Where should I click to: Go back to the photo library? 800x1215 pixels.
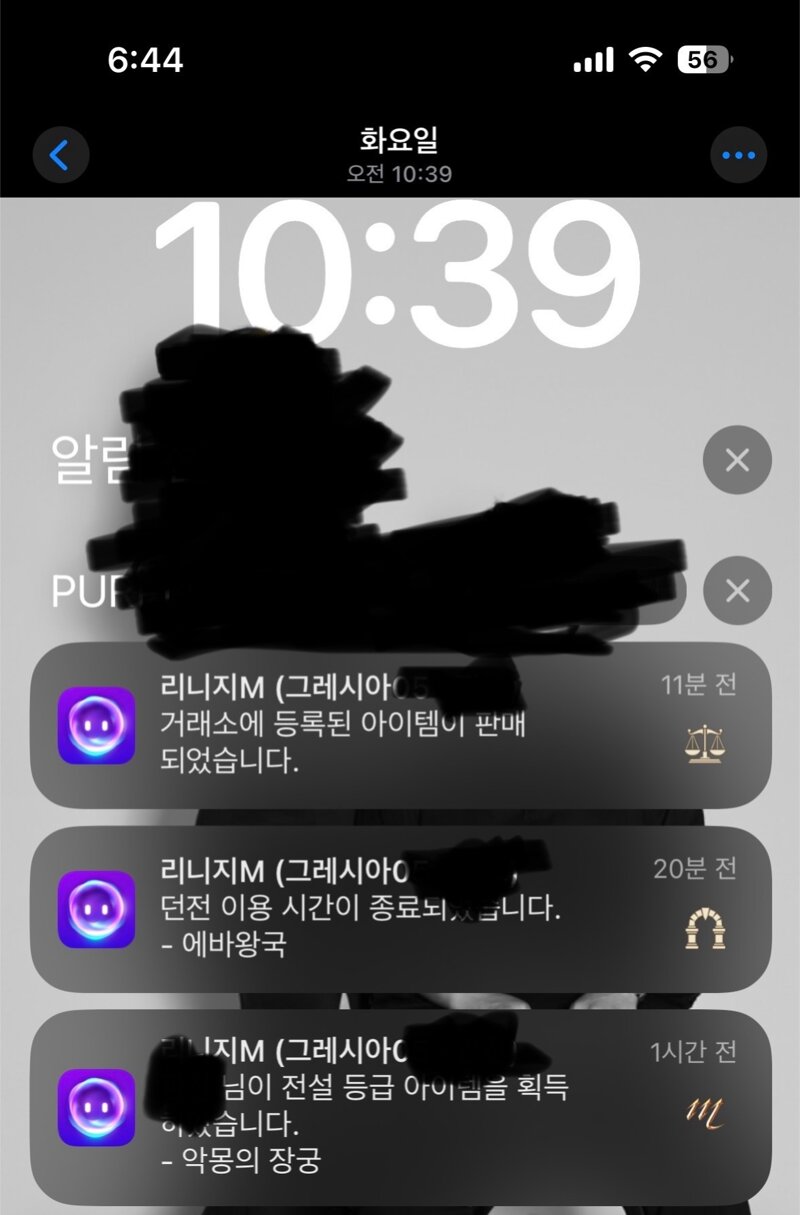pos(61,155)
